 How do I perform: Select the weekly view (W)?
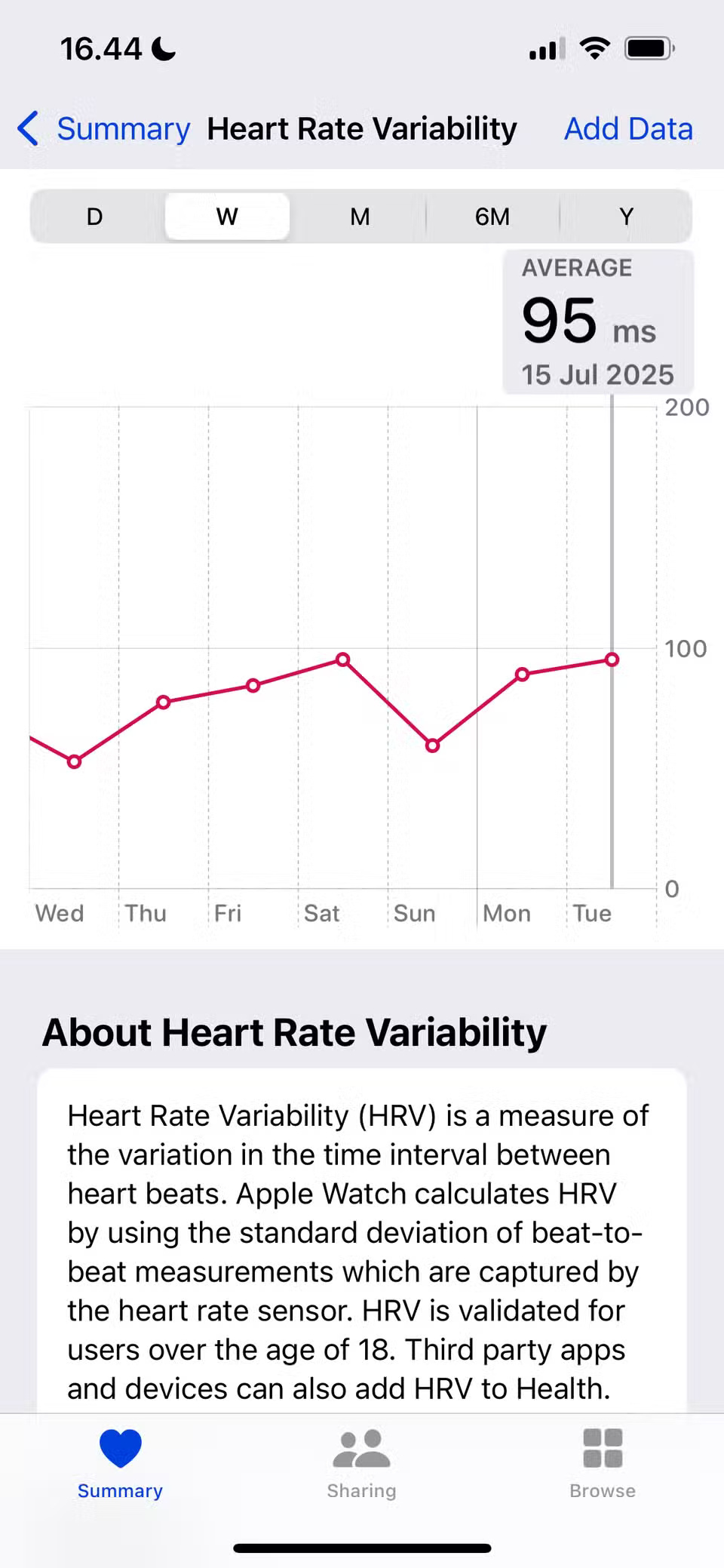pyautogui.click(x=227, y=217)
